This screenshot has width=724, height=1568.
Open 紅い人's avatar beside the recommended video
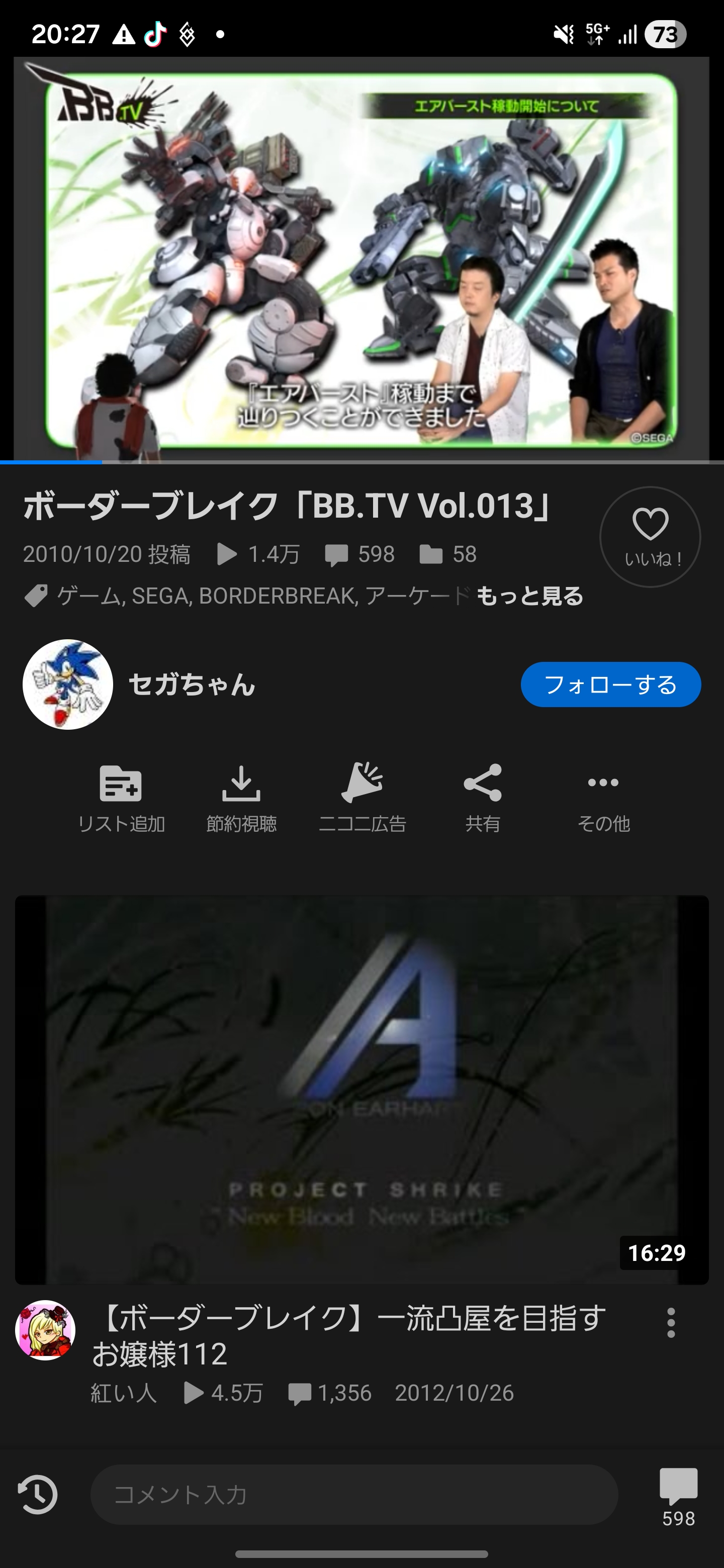tap(45, 1330)
